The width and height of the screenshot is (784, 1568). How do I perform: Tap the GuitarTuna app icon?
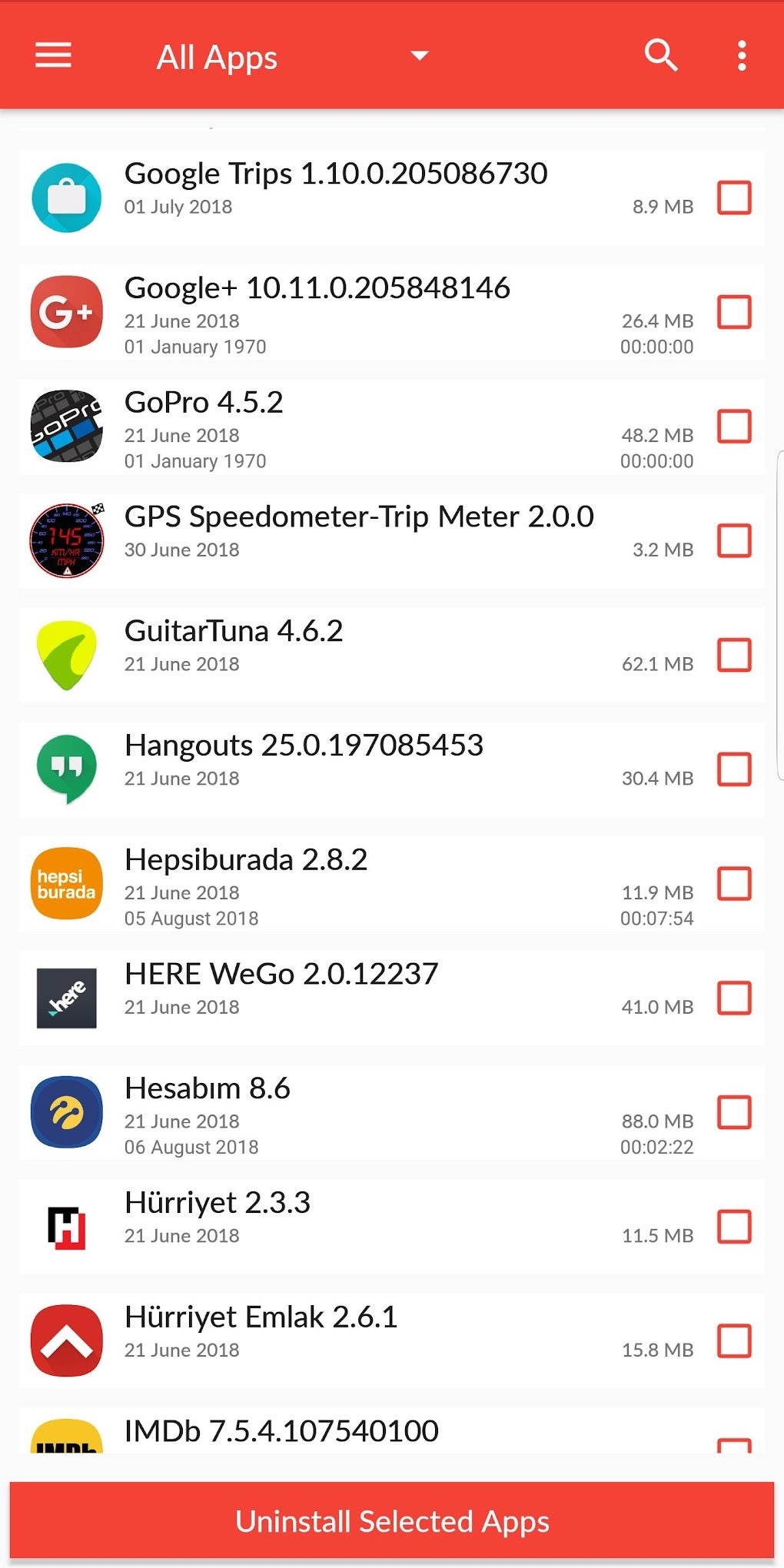66,655
